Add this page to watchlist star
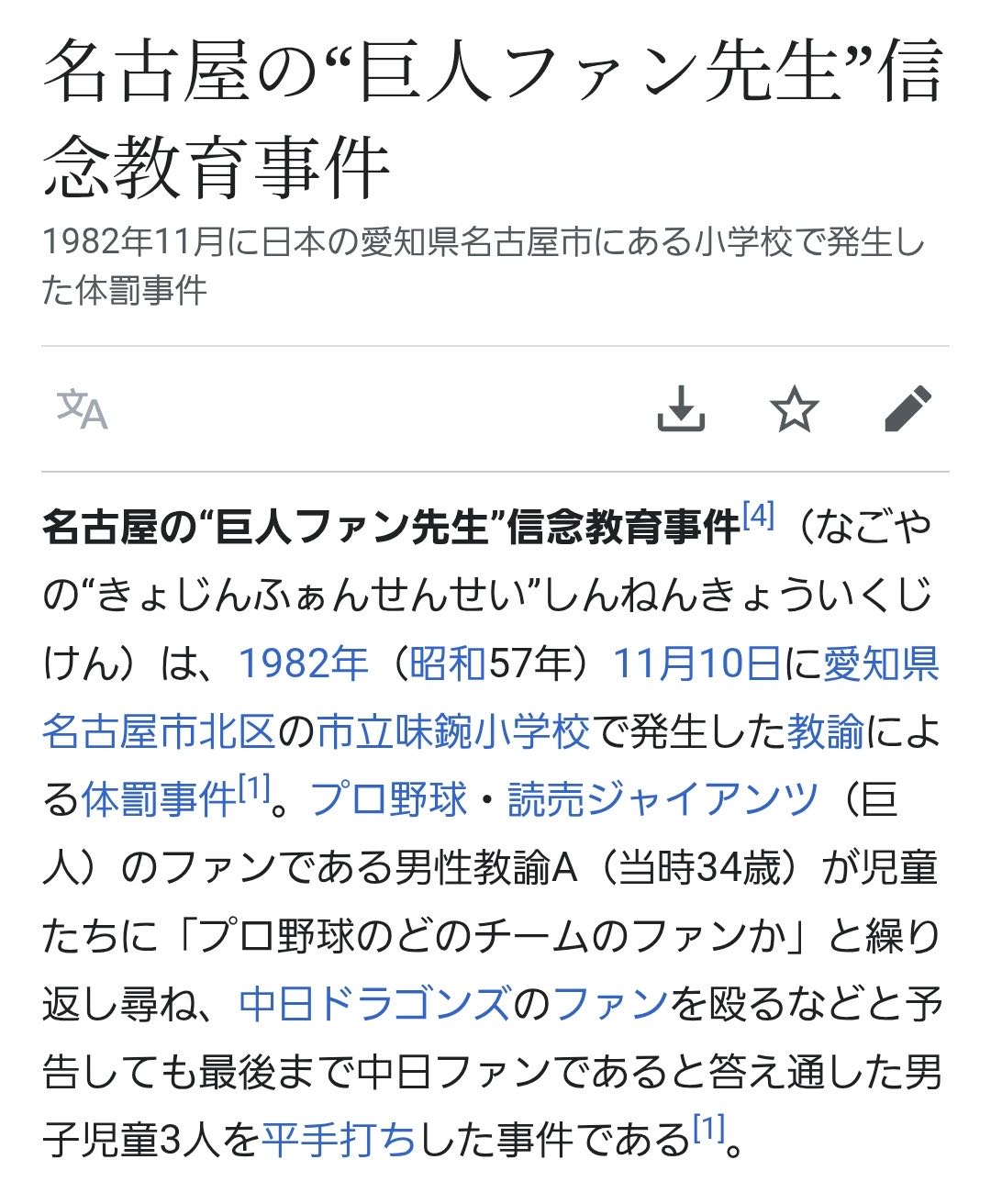Viewport: 991px width, 1204px height. tap(794, 409)
